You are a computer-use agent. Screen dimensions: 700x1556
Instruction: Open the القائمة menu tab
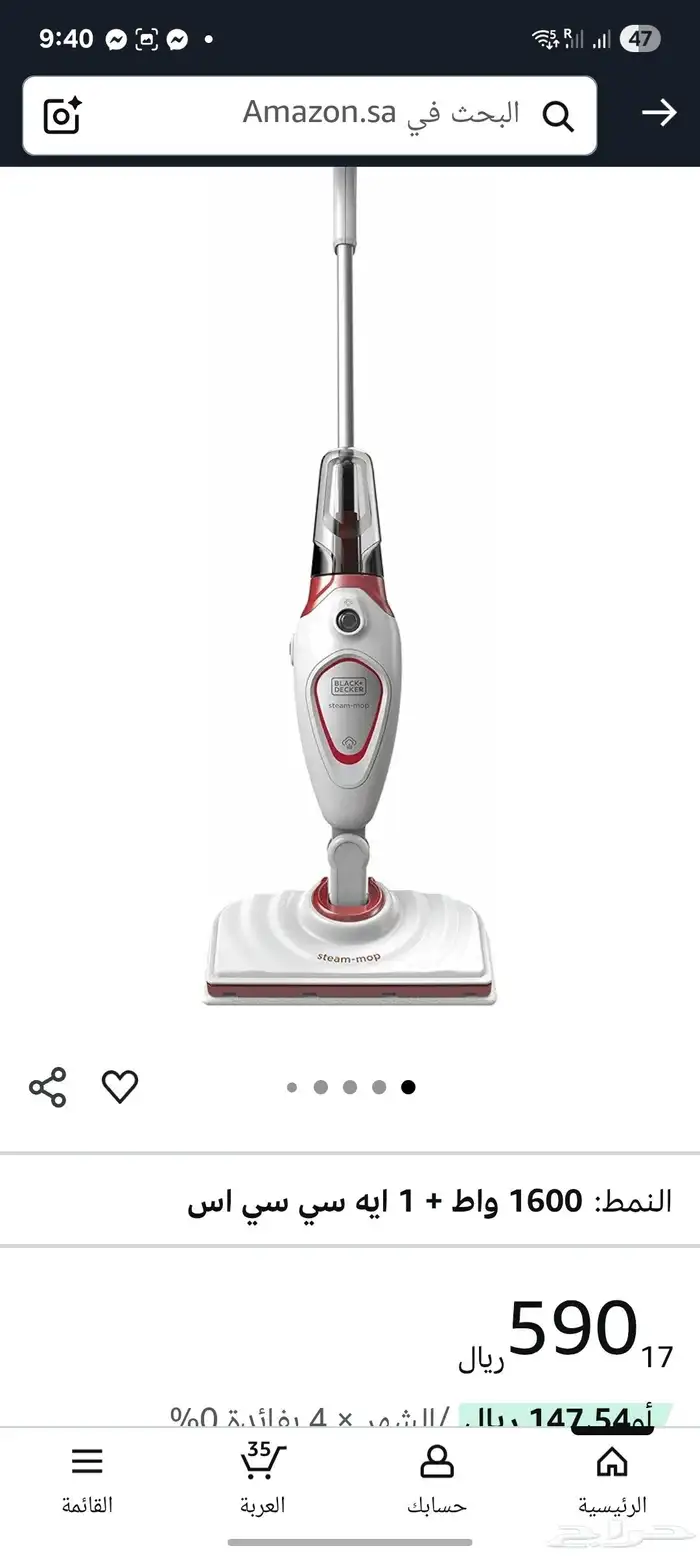click(87, 1479)
